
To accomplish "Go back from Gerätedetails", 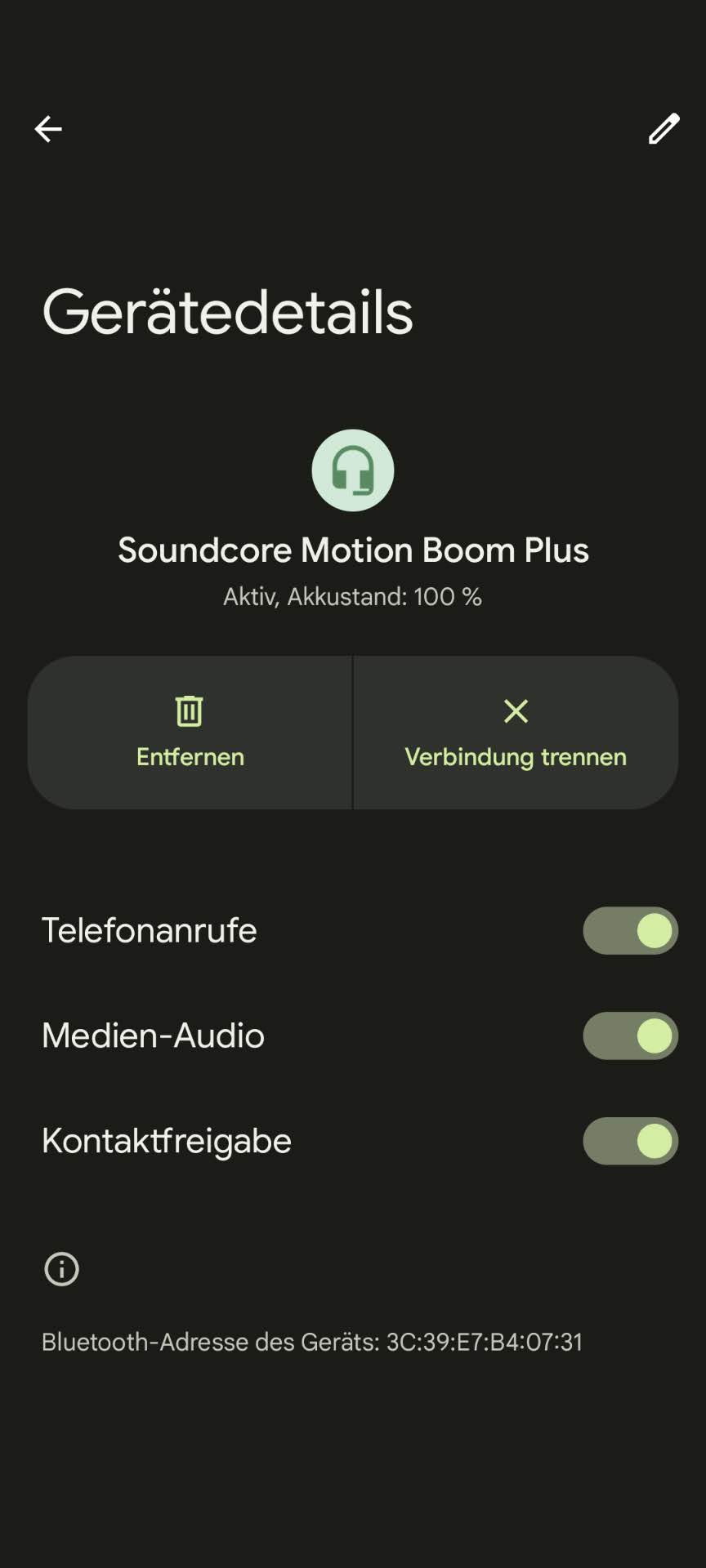I will 48,129.
